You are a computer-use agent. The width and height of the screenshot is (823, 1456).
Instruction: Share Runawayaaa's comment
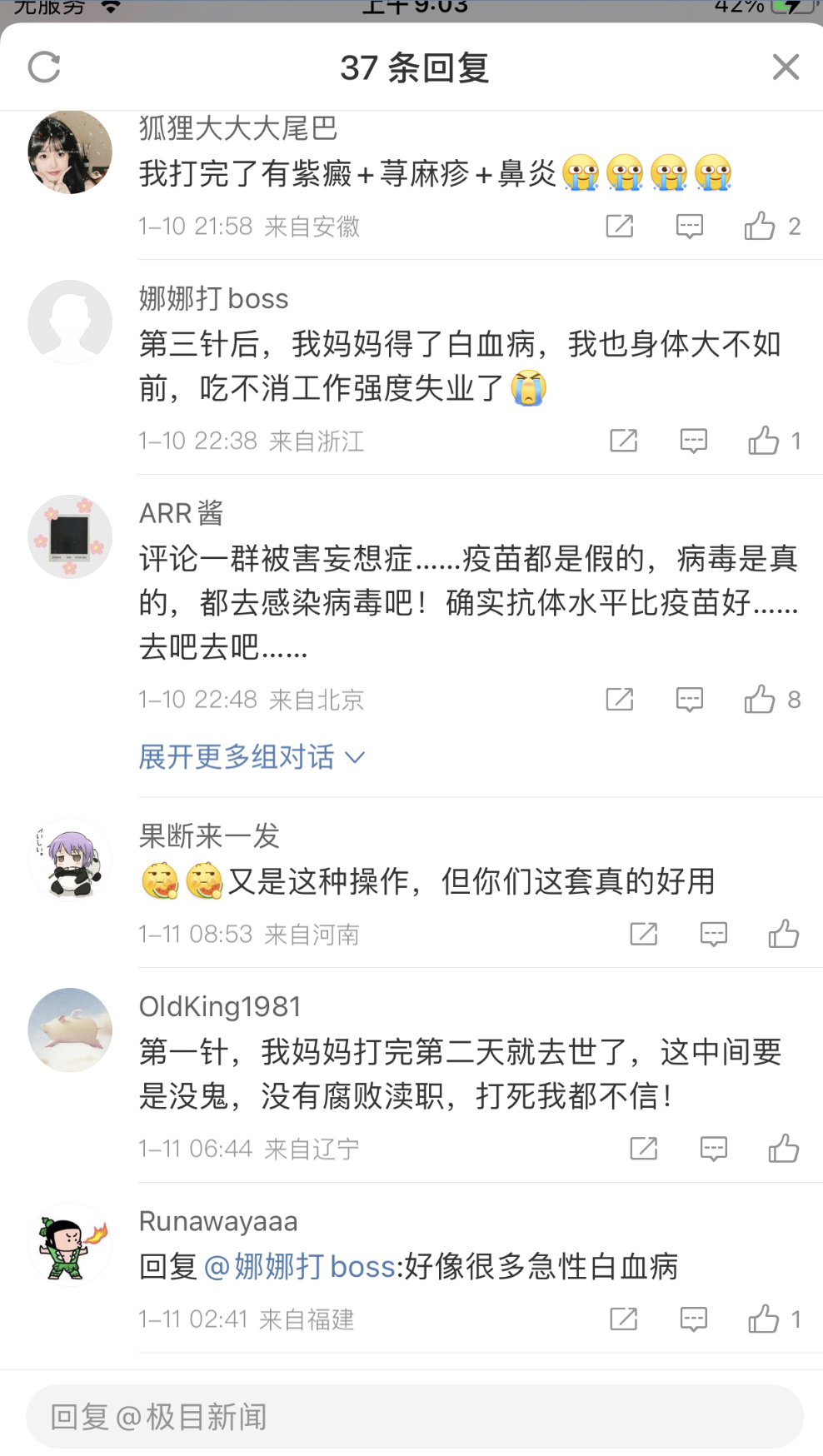tap(624, 1319)
